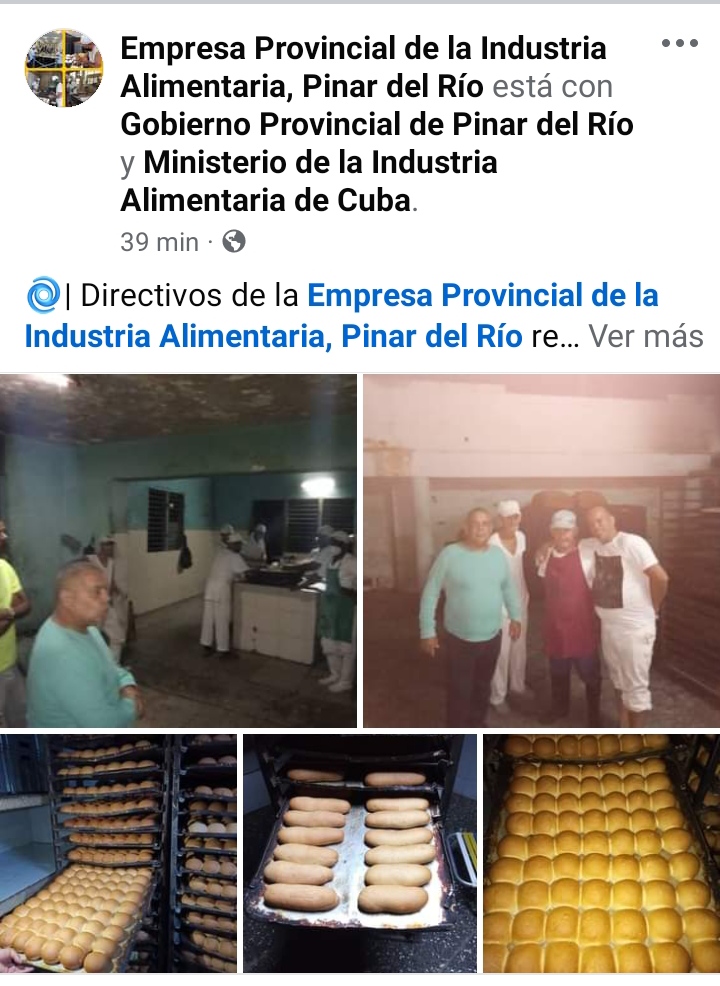Open close-up photo of golden bread rolls
The width and height of the screenshot is (720, 986).
(x=601, y=853)
